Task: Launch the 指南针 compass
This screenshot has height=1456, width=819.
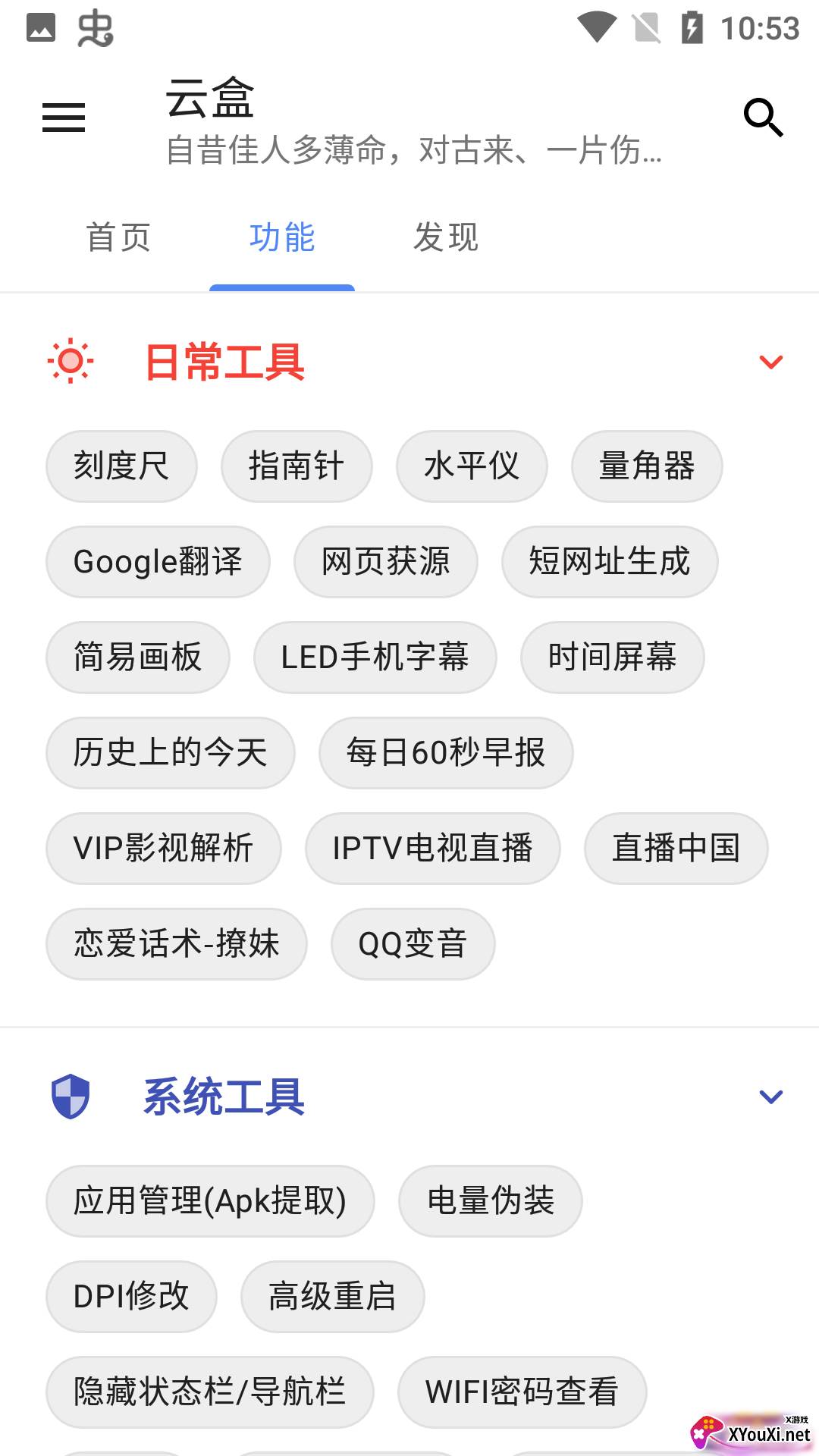Action: (x=297, y=466)
